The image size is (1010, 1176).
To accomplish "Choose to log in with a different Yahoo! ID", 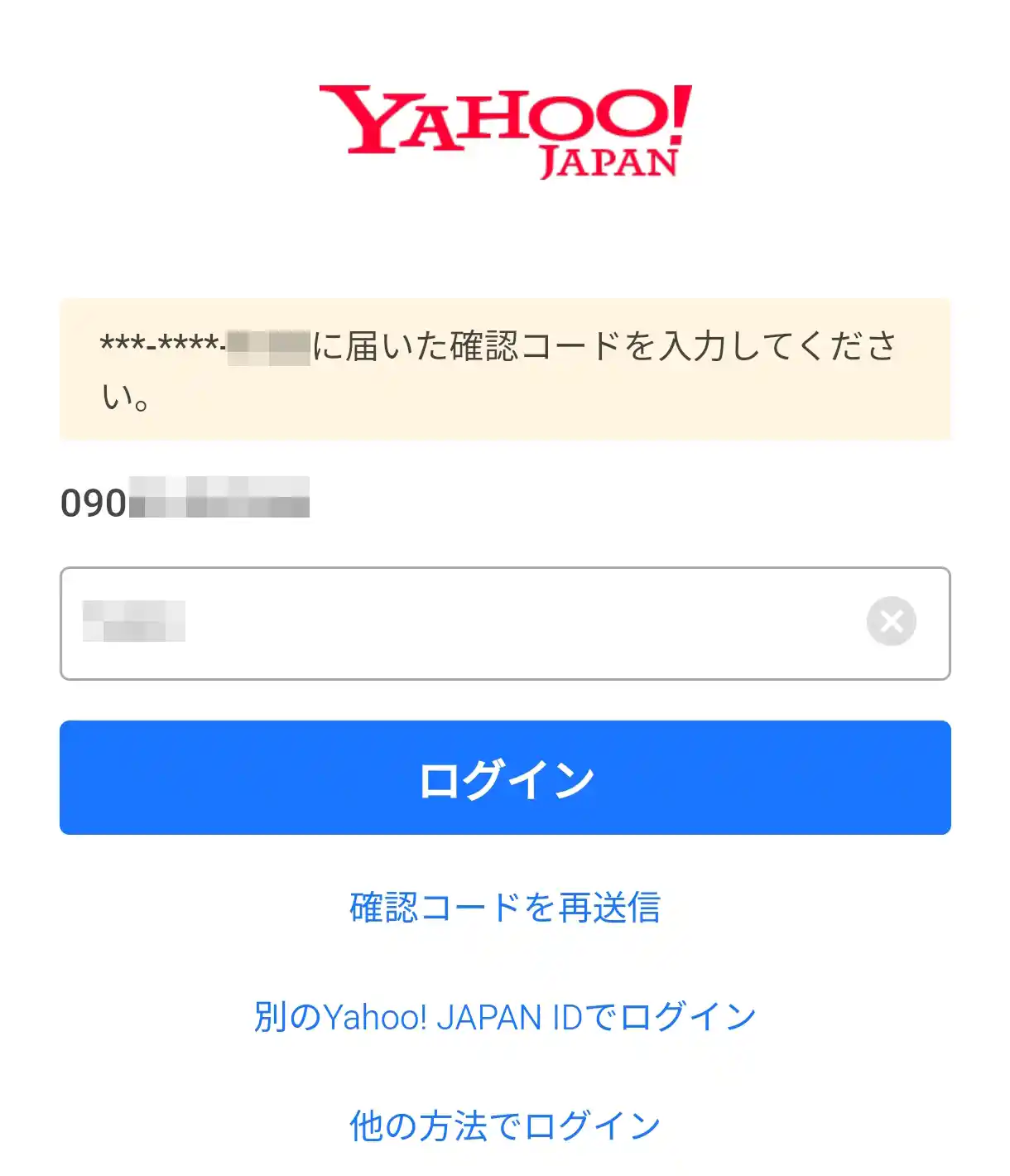I will (505, 1017).
